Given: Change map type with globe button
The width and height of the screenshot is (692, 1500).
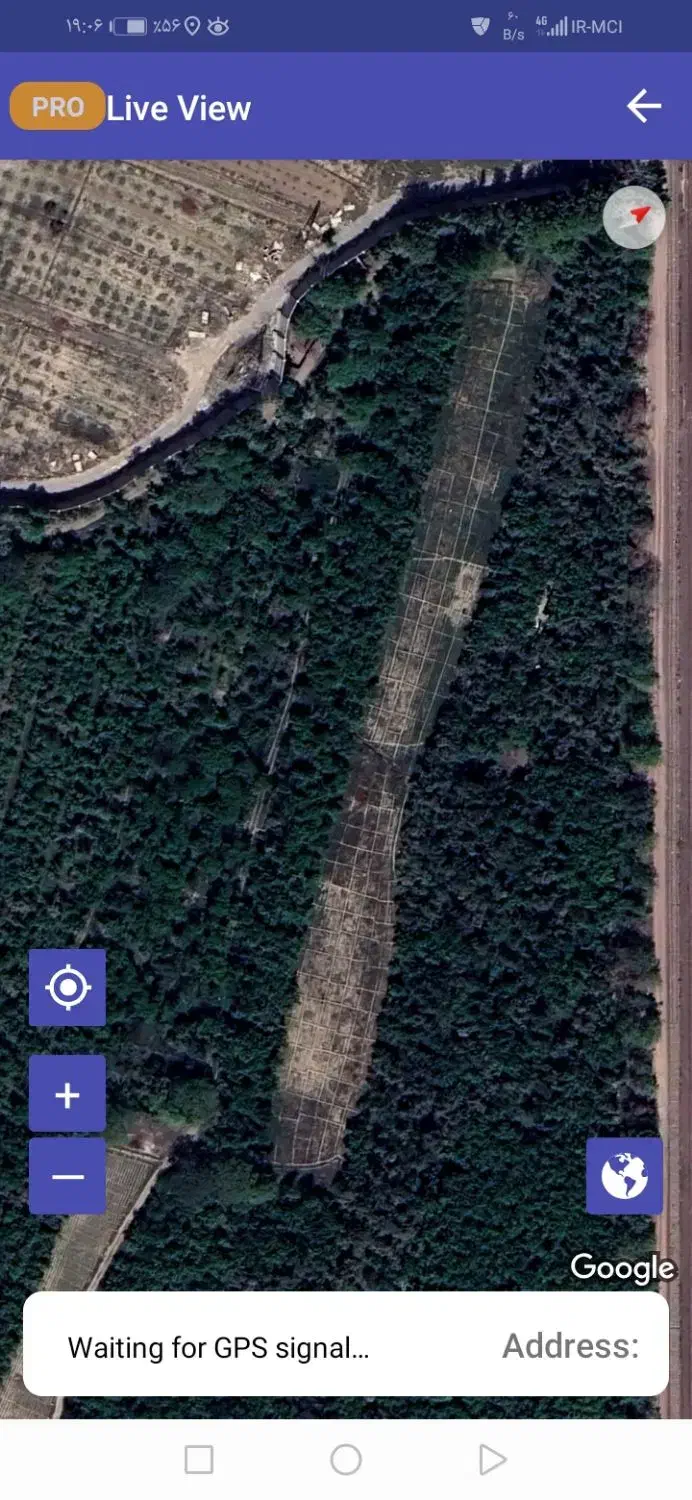Looking at the screenshot, I should tap(624, 1176).
